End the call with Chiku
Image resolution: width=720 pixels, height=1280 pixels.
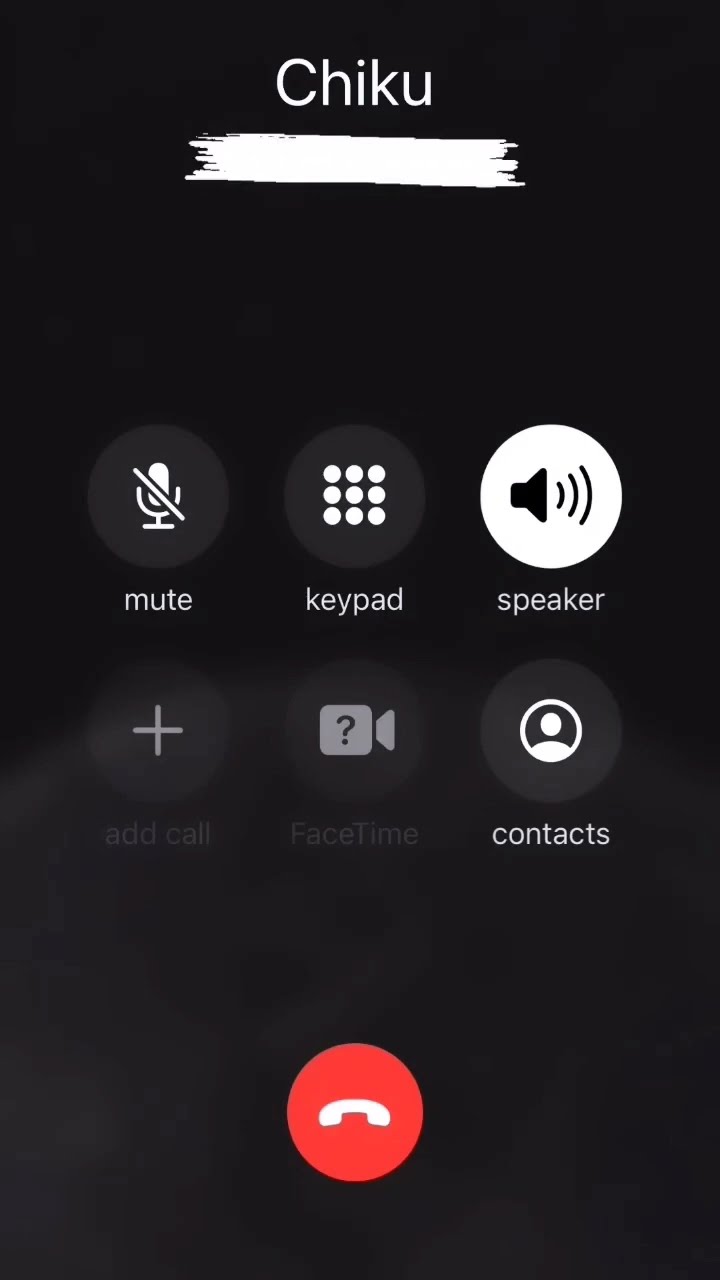[355, 1112]
